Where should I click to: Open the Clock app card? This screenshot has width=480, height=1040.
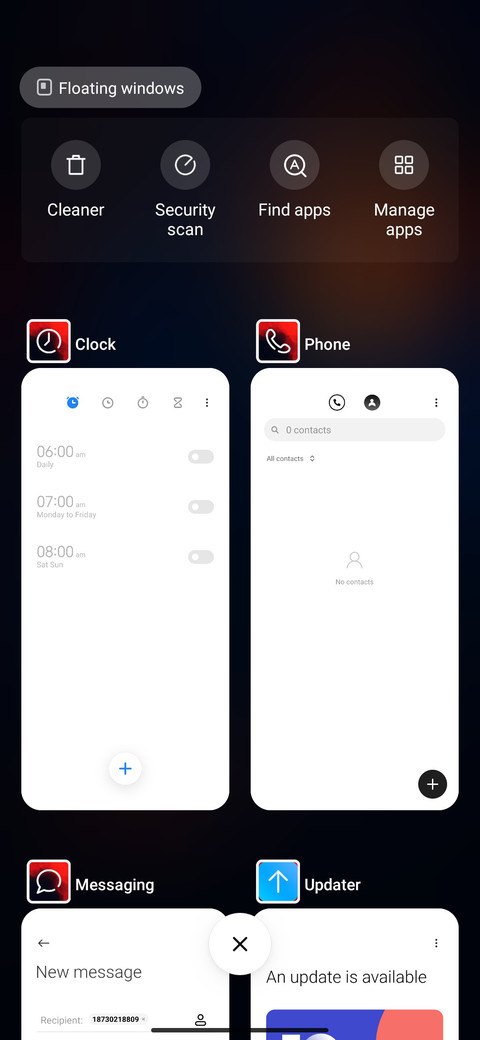coord(125,589)
